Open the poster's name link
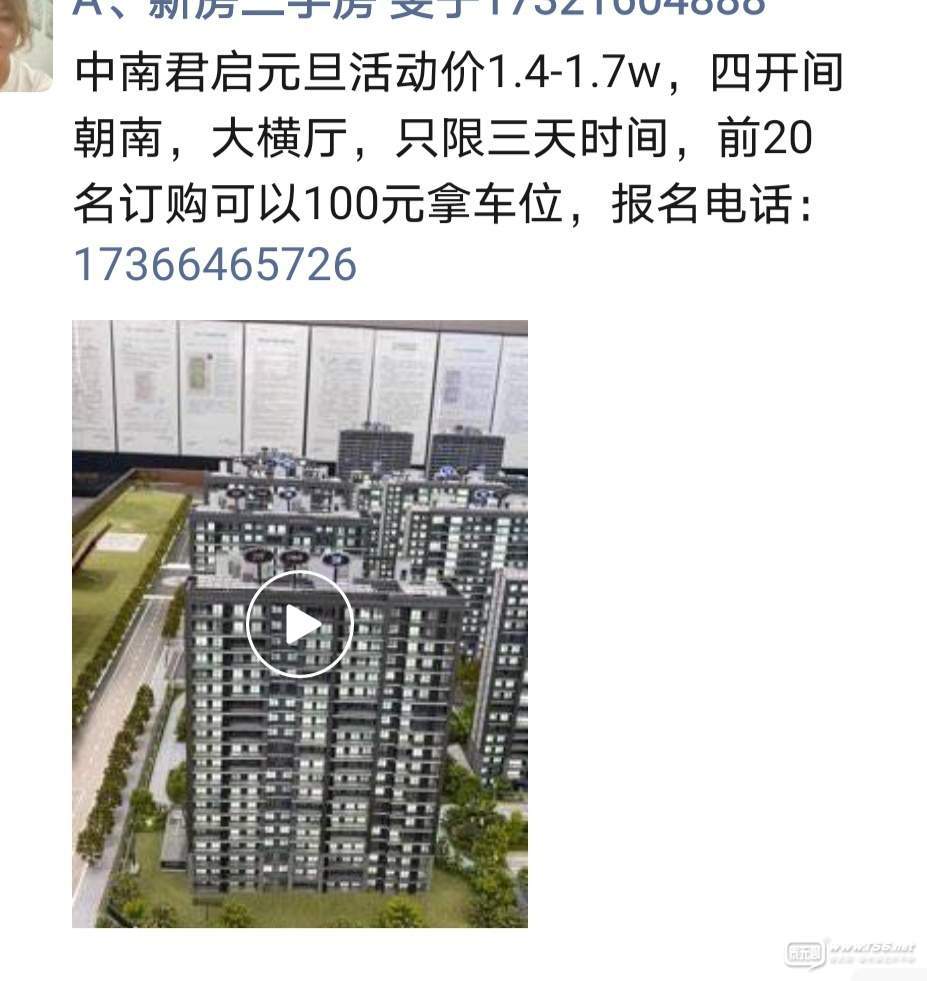This screenshot has width=927, height=981. (x=420, y=8)
